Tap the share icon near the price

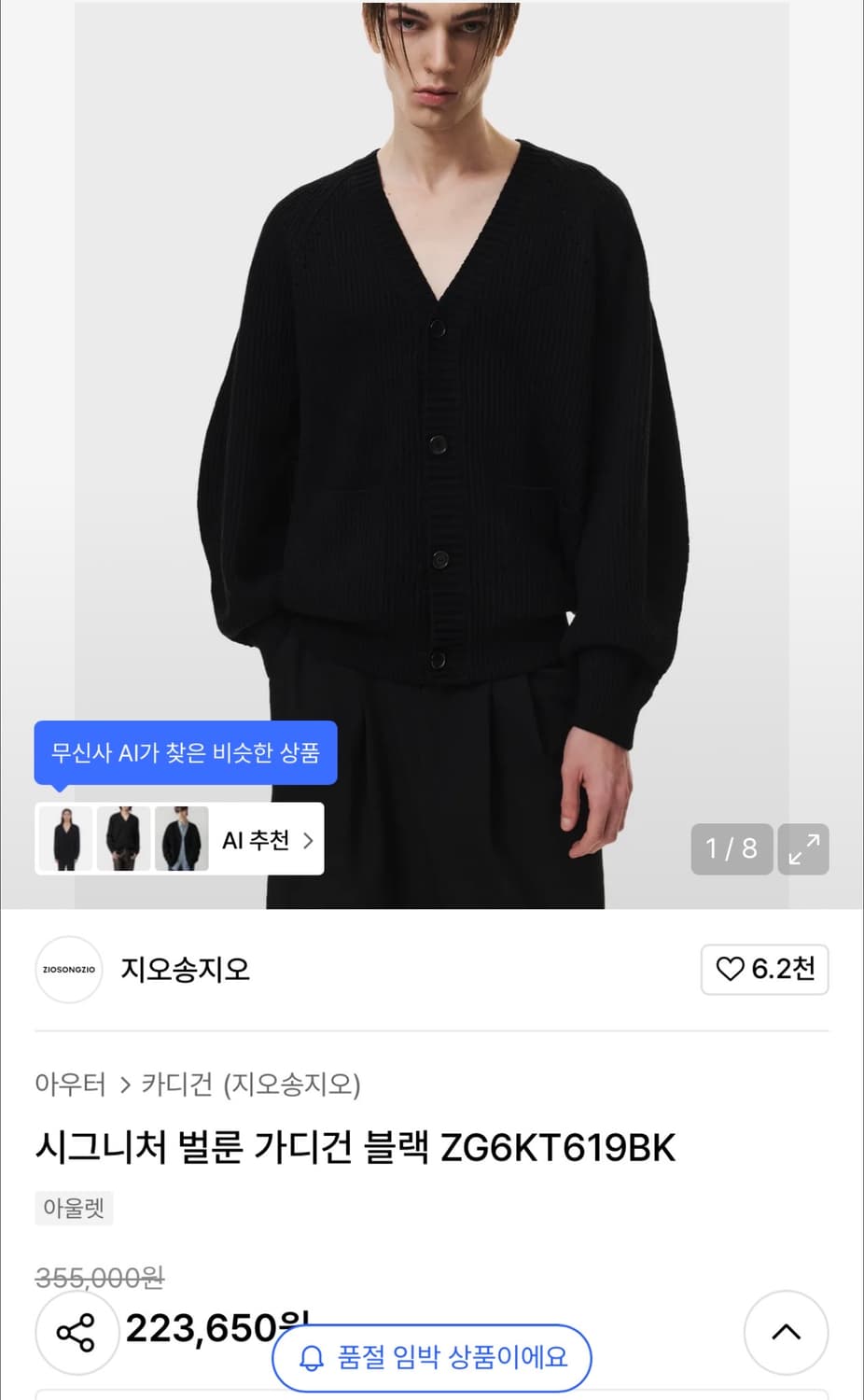pyautogui.click(x=77, y=1333)
